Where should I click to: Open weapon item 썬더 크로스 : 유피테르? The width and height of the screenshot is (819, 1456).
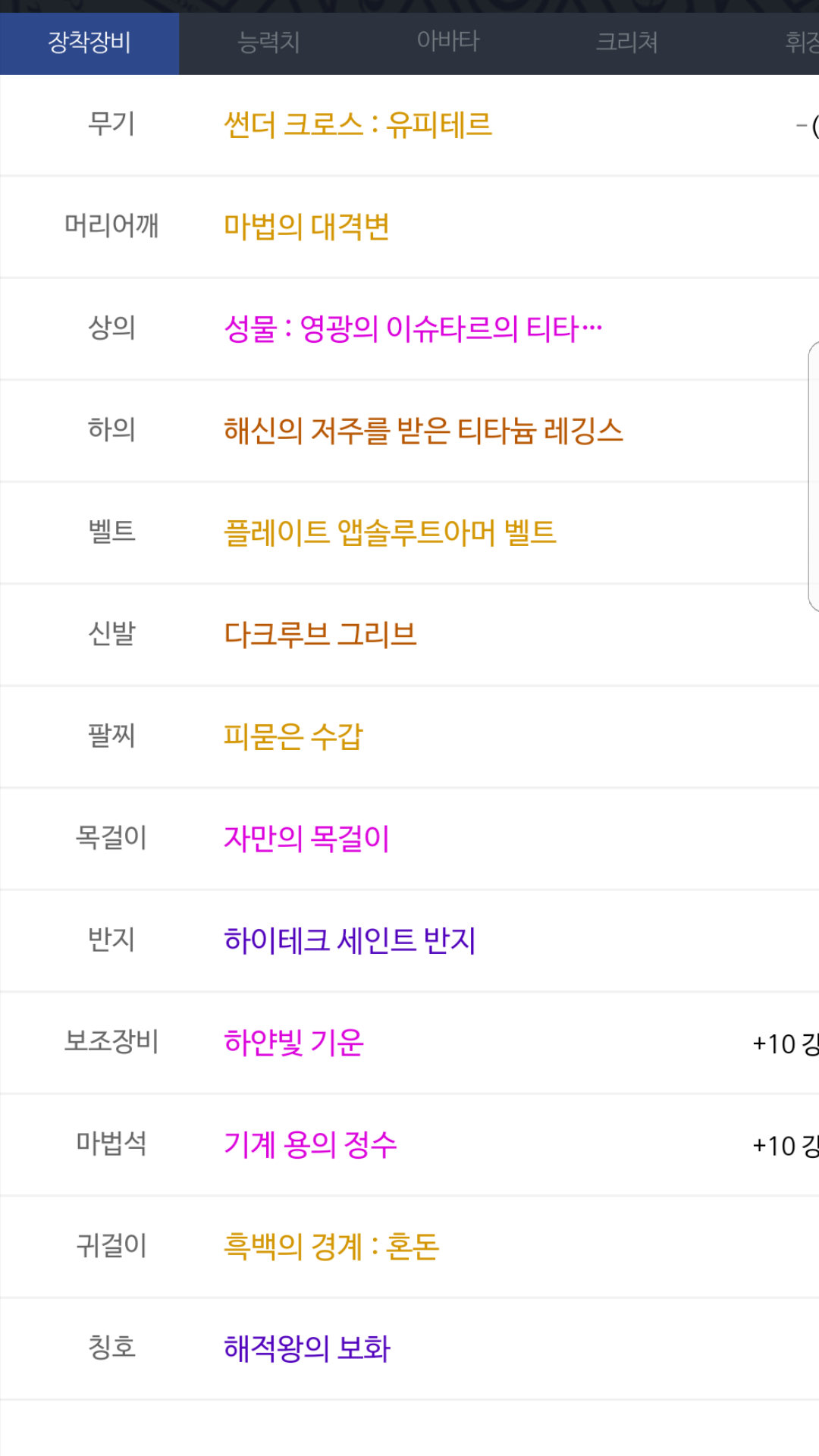coord(358,124)
